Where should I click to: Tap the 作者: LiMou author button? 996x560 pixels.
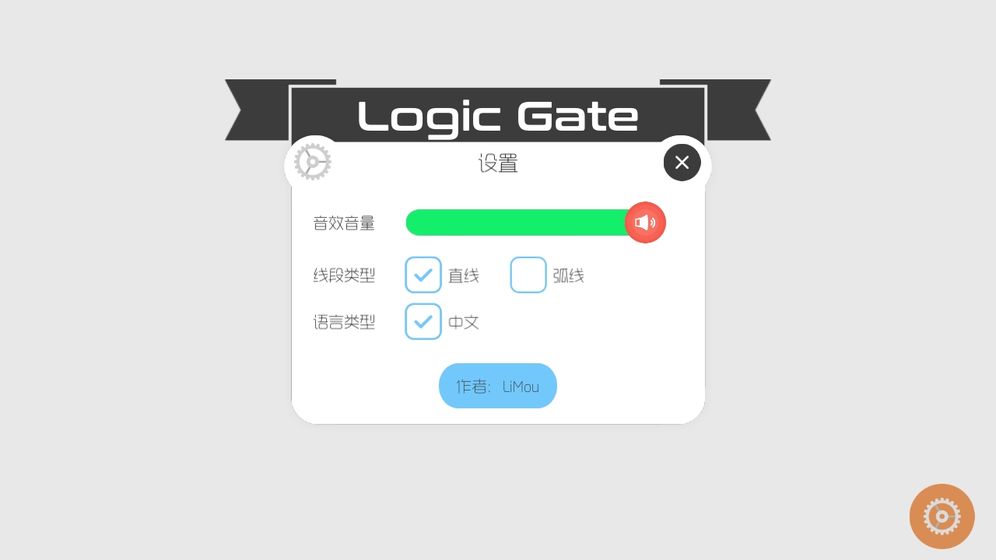pos(497,386)
